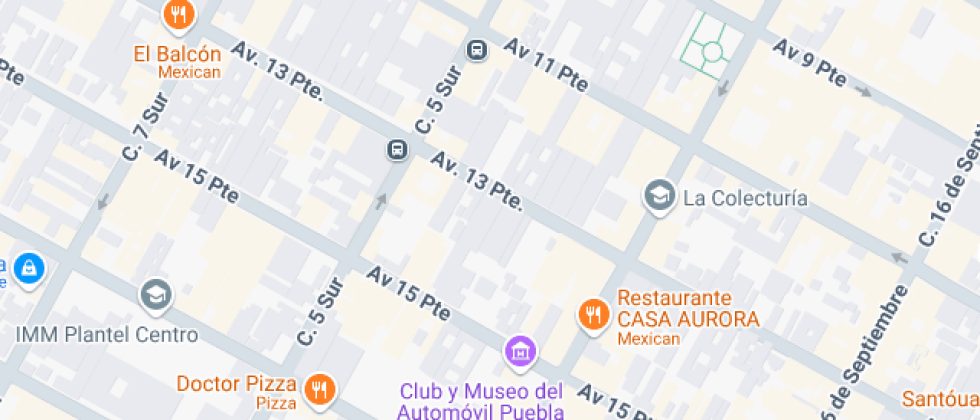The height and width of the screenshot is (420, 980).
Task: Tap the bus stop icon near Av 11 Pte
Action: 477,49
